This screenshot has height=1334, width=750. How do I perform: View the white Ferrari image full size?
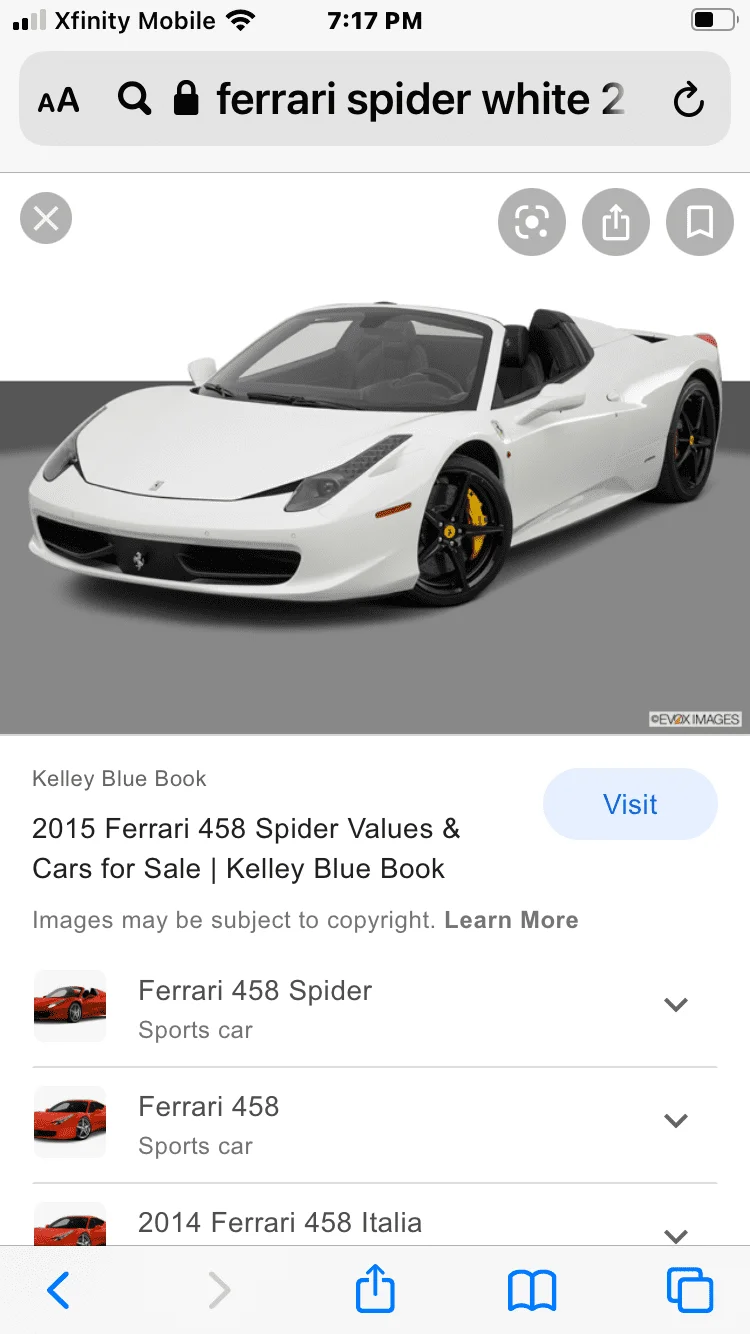[375, 455]
